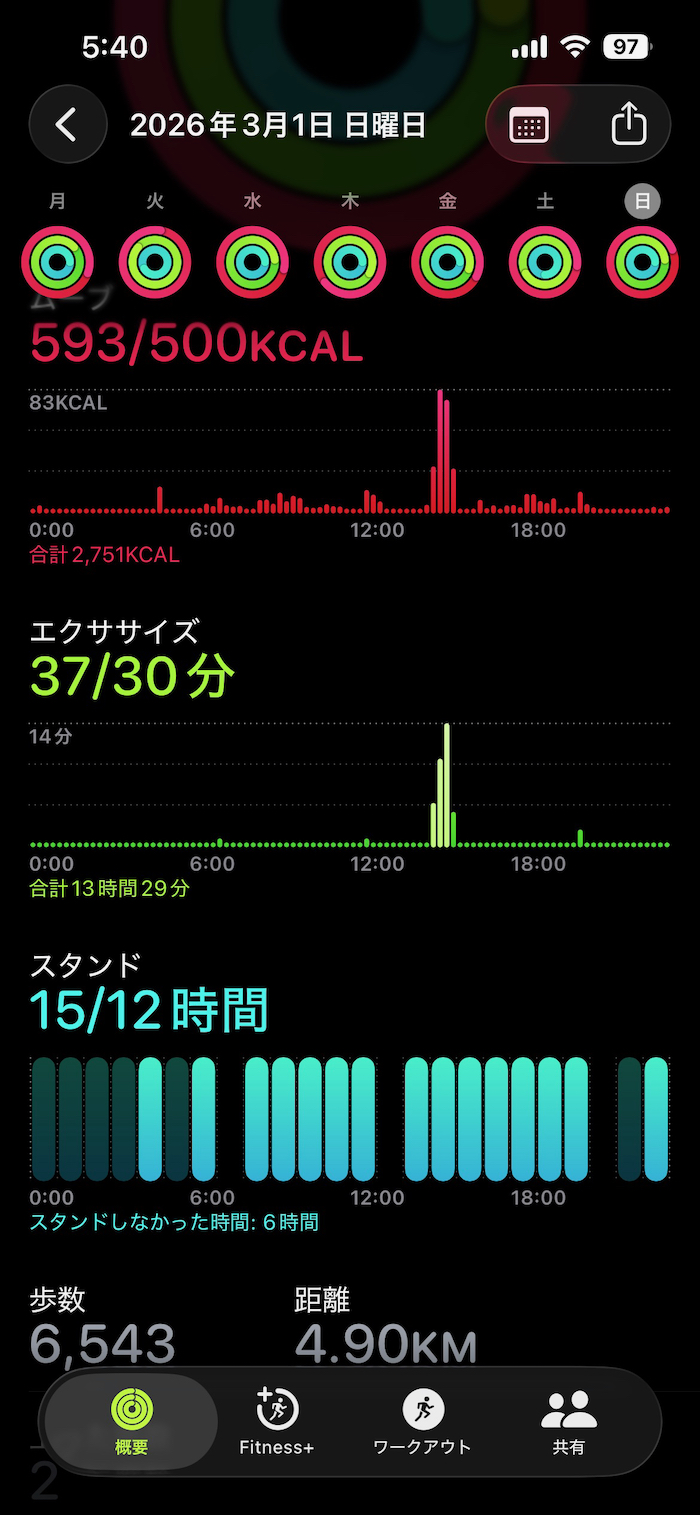Open the Fitness+ tab

coord(277,1421)
